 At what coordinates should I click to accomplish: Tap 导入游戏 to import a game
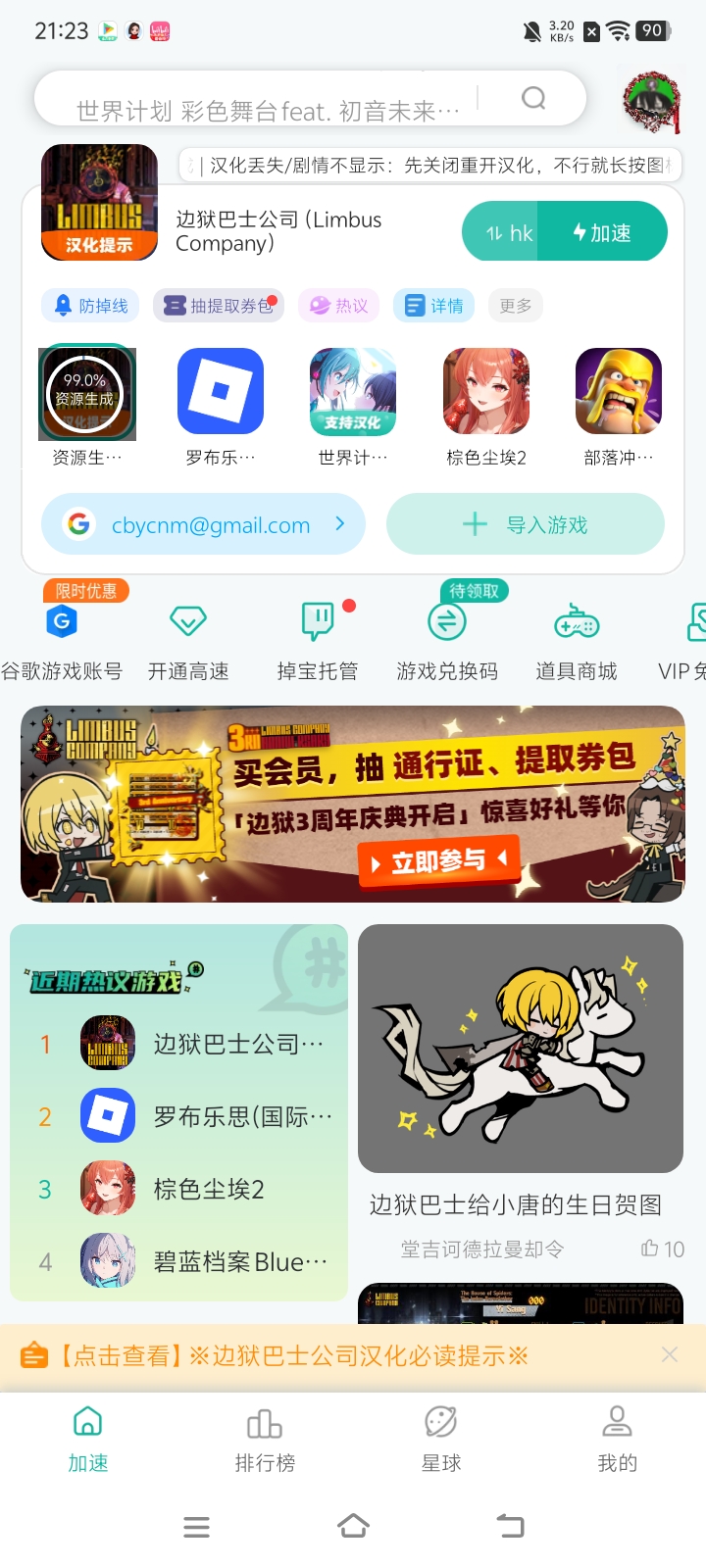[x=525, y=524]
